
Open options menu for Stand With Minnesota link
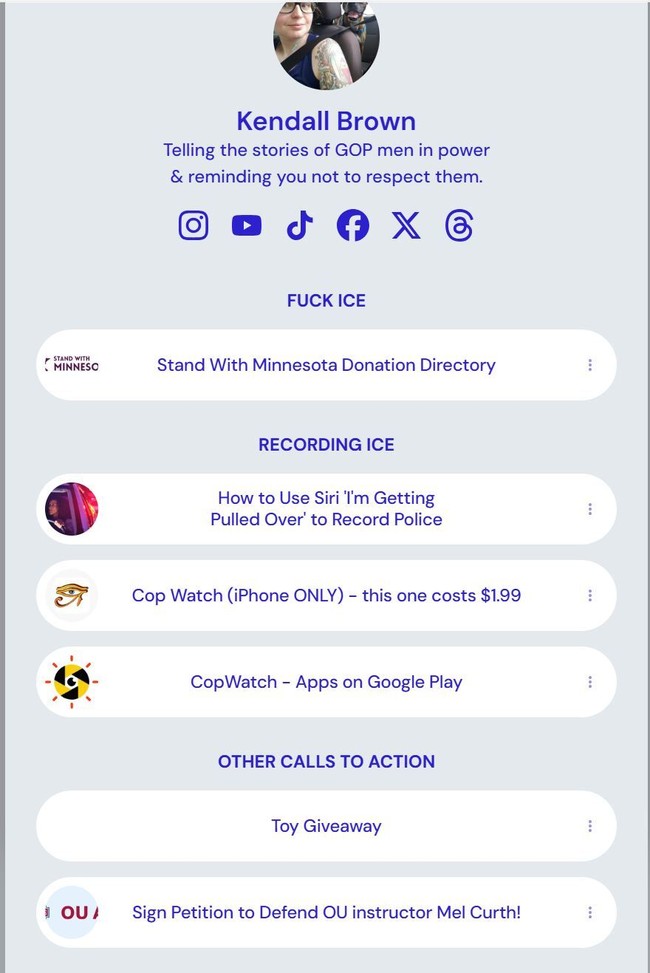[590, 365]
